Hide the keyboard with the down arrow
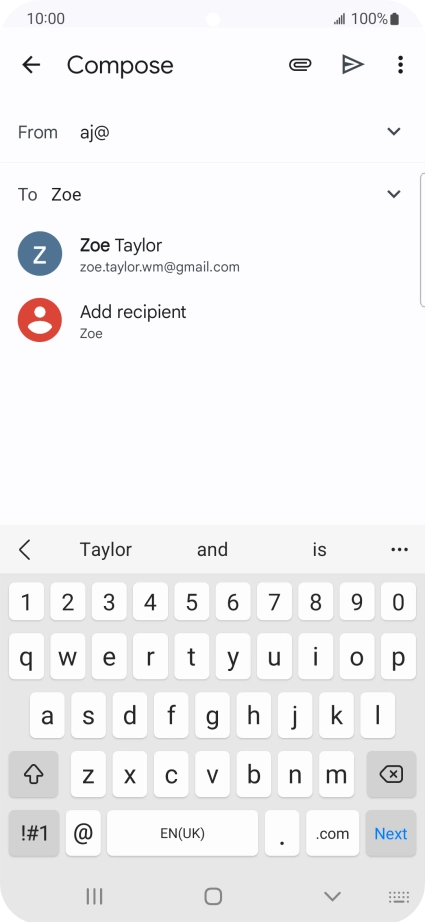This screenshot has width=425, height=922. click(332, 896)
